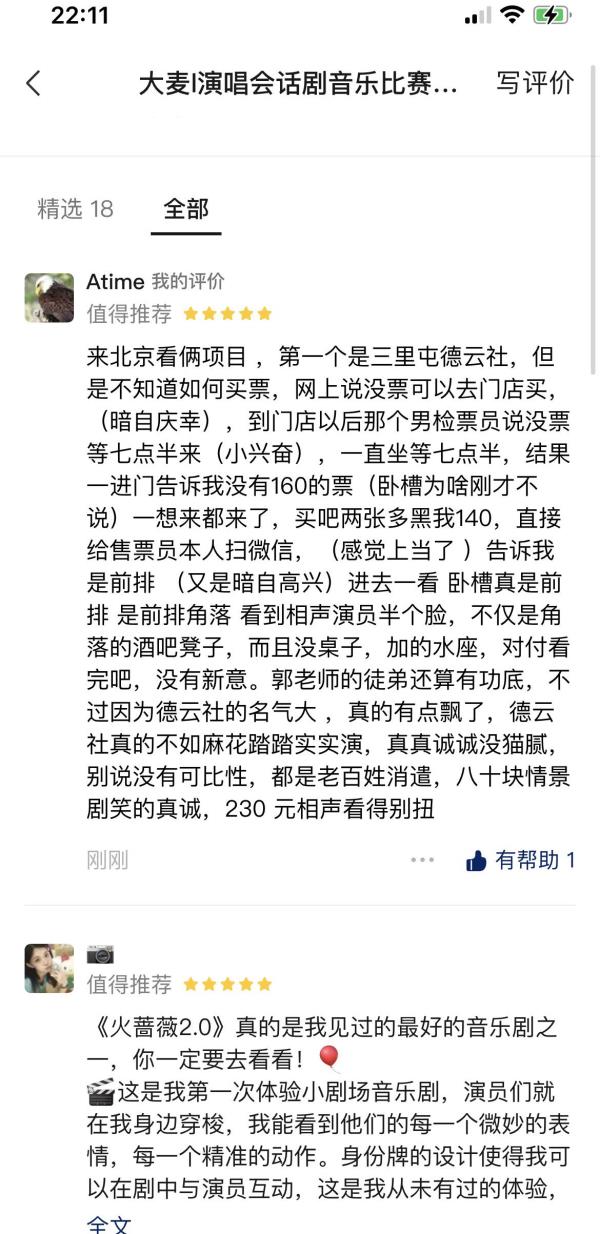The height and width of the screenshot is (1234, 600).
Task: Open Atime's profile avatar
Action: click(49, 297)
